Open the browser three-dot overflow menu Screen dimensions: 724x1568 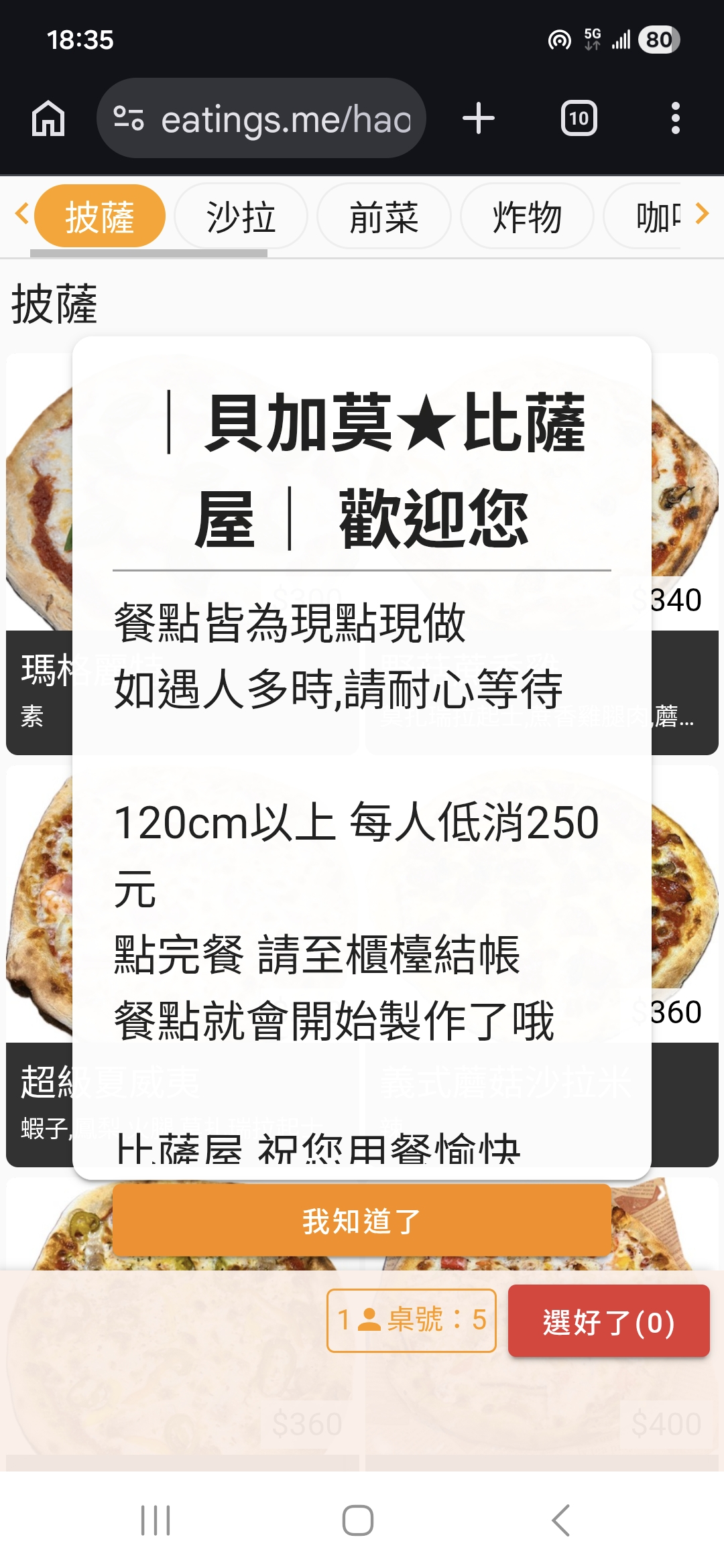coord(675,118)
